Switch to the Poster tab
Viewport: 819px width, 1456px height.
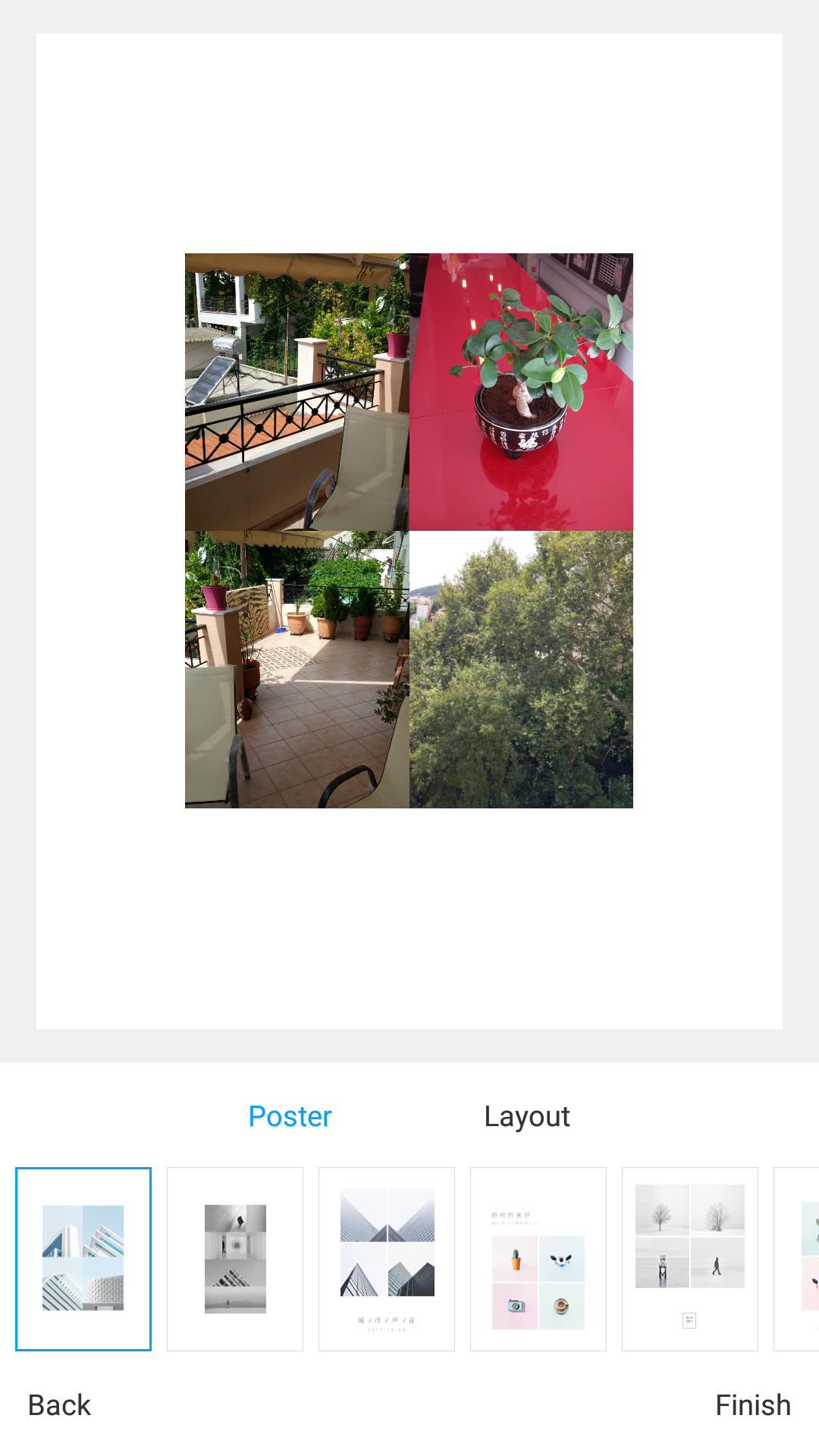(x=290, y=1116)
